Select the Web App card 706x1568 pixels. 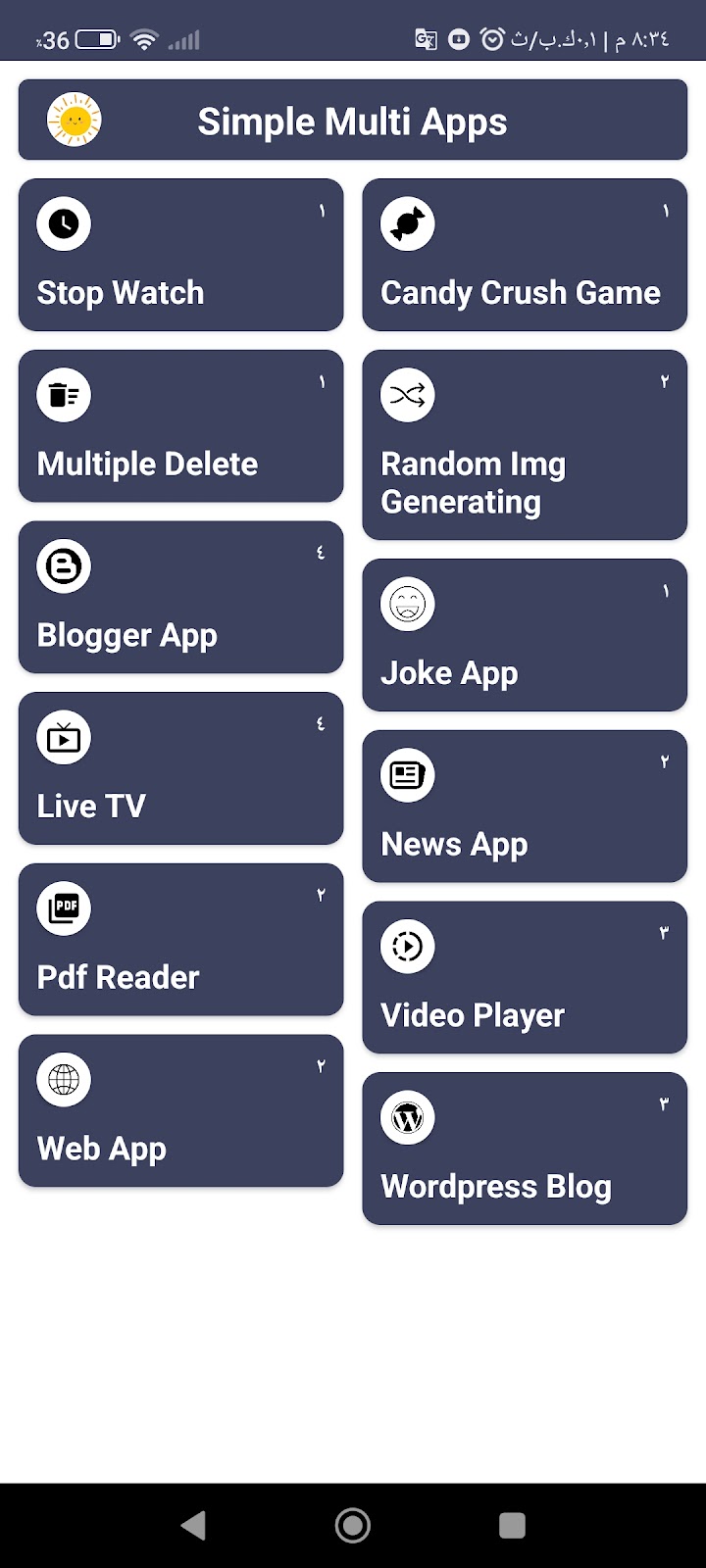tap(180, 1110)
